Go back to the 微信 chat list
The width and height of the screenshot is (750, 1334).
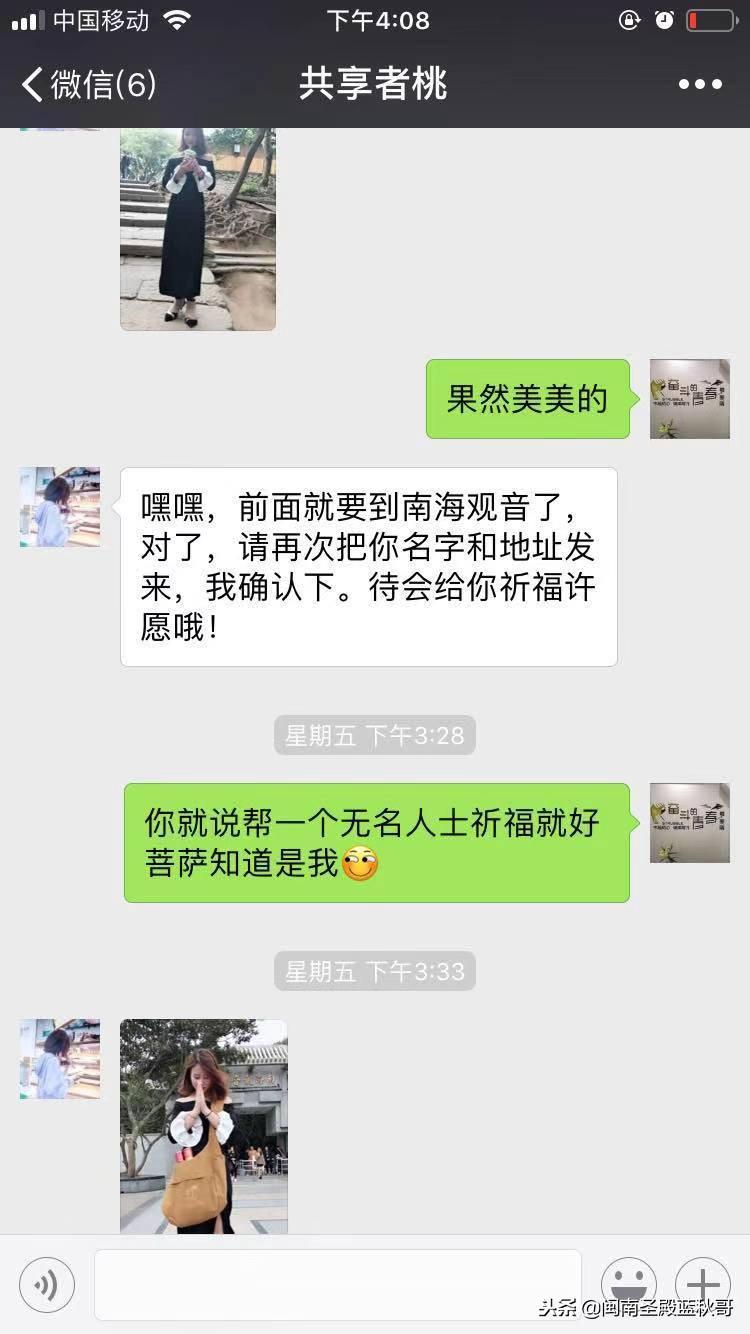pyautogui.click(x=88, y=84)
